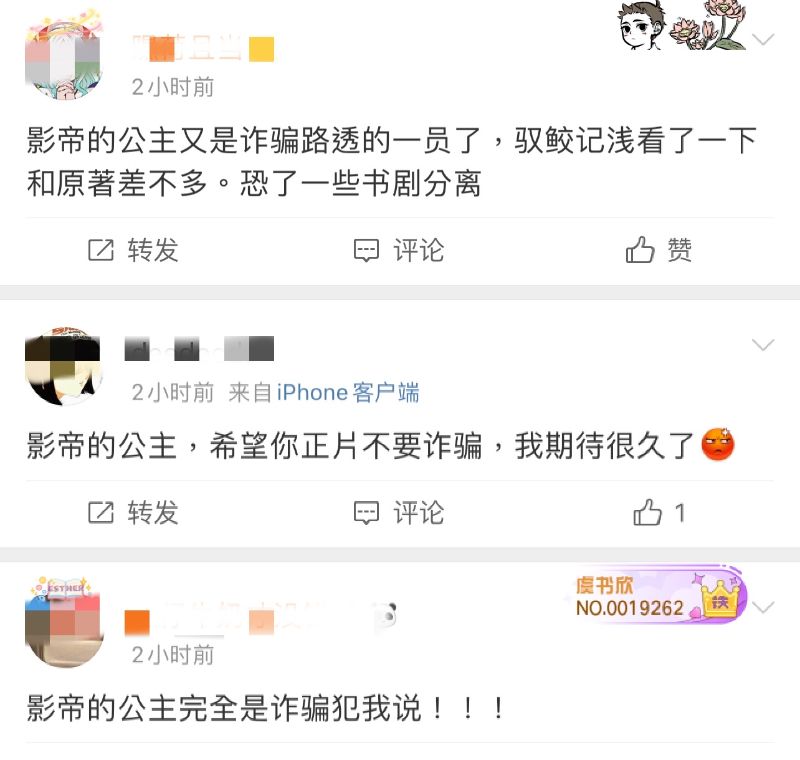This screenshot has width=800, height=760.
Task: View avatar of the 驭鲛记 post author
Action: (62, 58)
